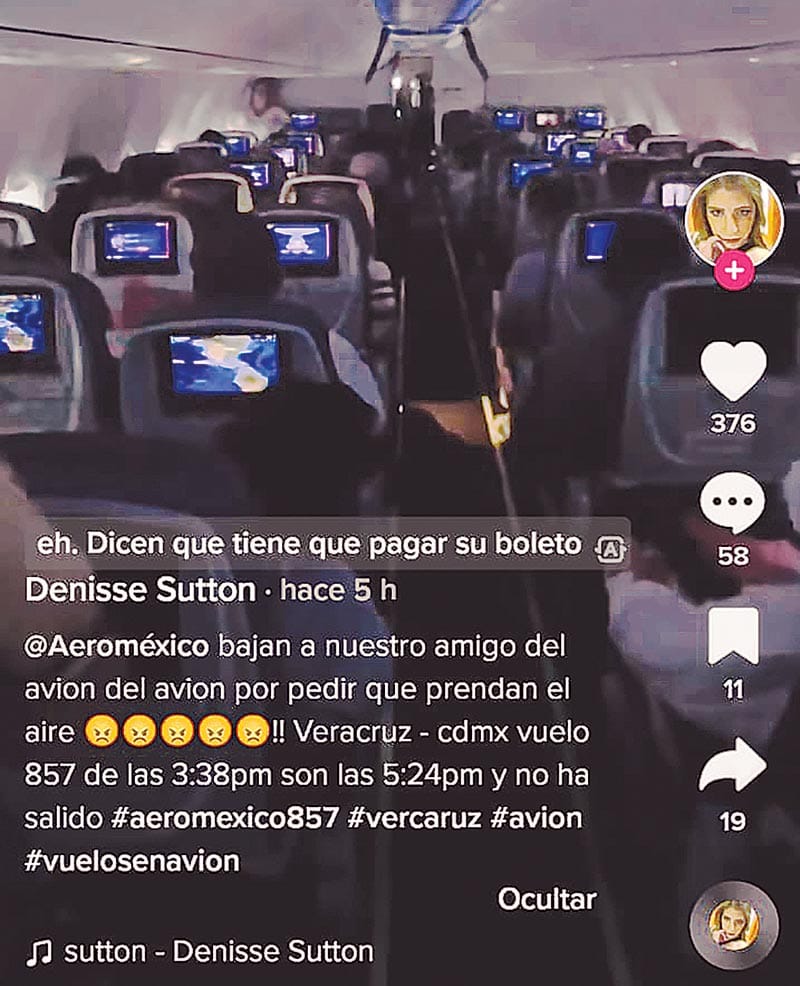800x986 pixels.
Task: Tap the auto-captions icon beside the subtitle
Action: (x=608, y=546)
